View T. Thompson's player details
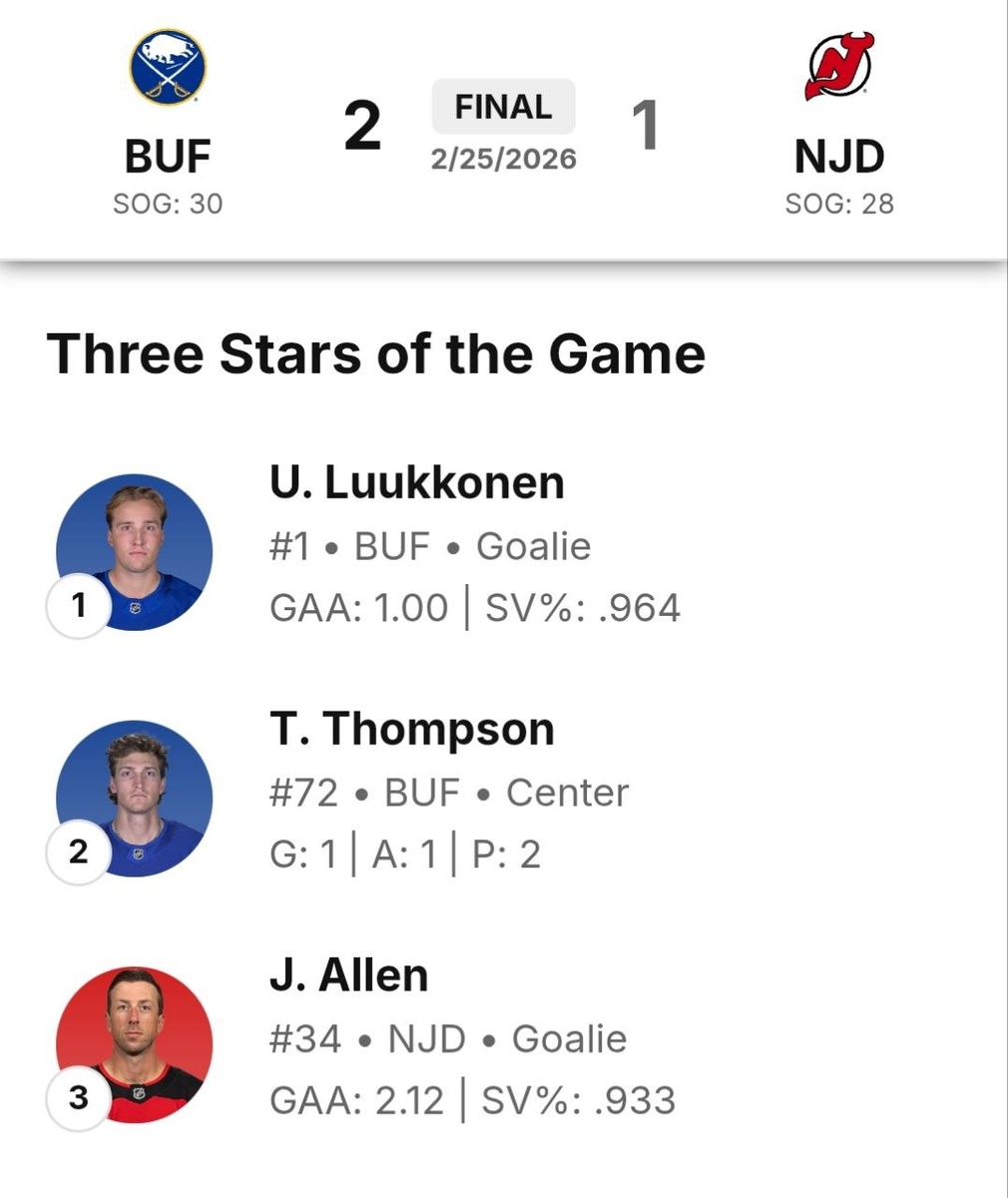1008x1198 pixels. point(411,729)
